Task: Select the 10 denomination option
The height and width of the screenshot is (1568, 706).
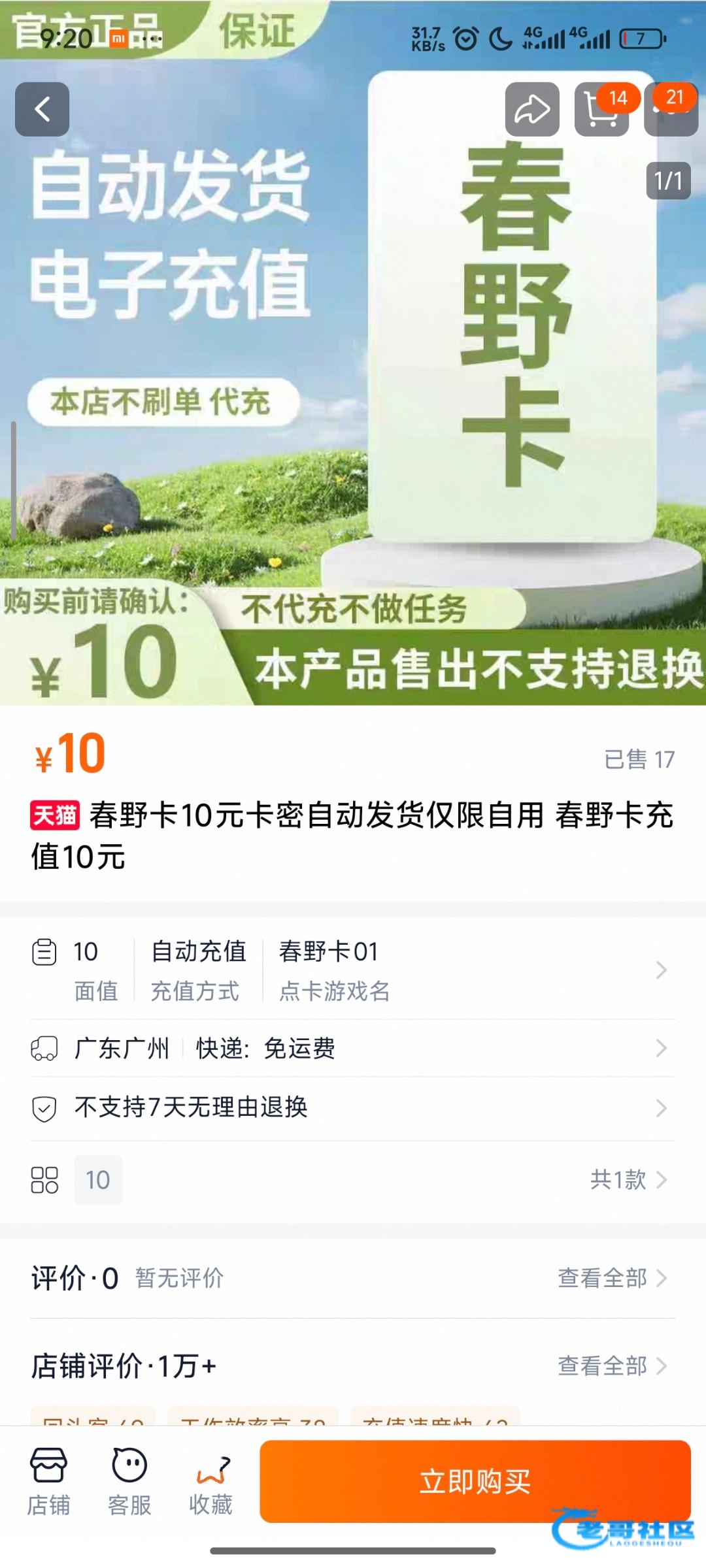Action: pos(98,1180)
